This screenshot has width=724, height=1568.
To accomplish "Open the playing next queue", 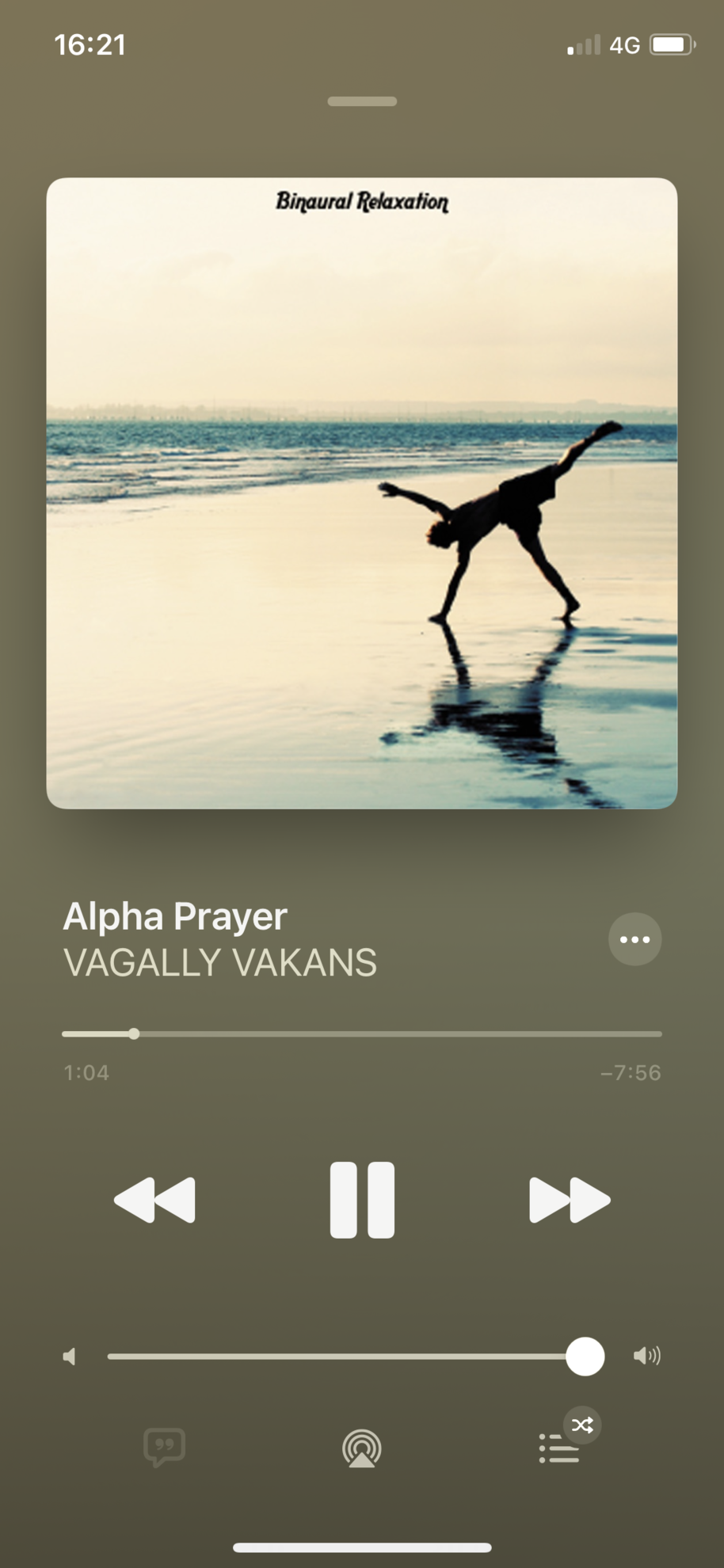I will [x=559, y=1449].
